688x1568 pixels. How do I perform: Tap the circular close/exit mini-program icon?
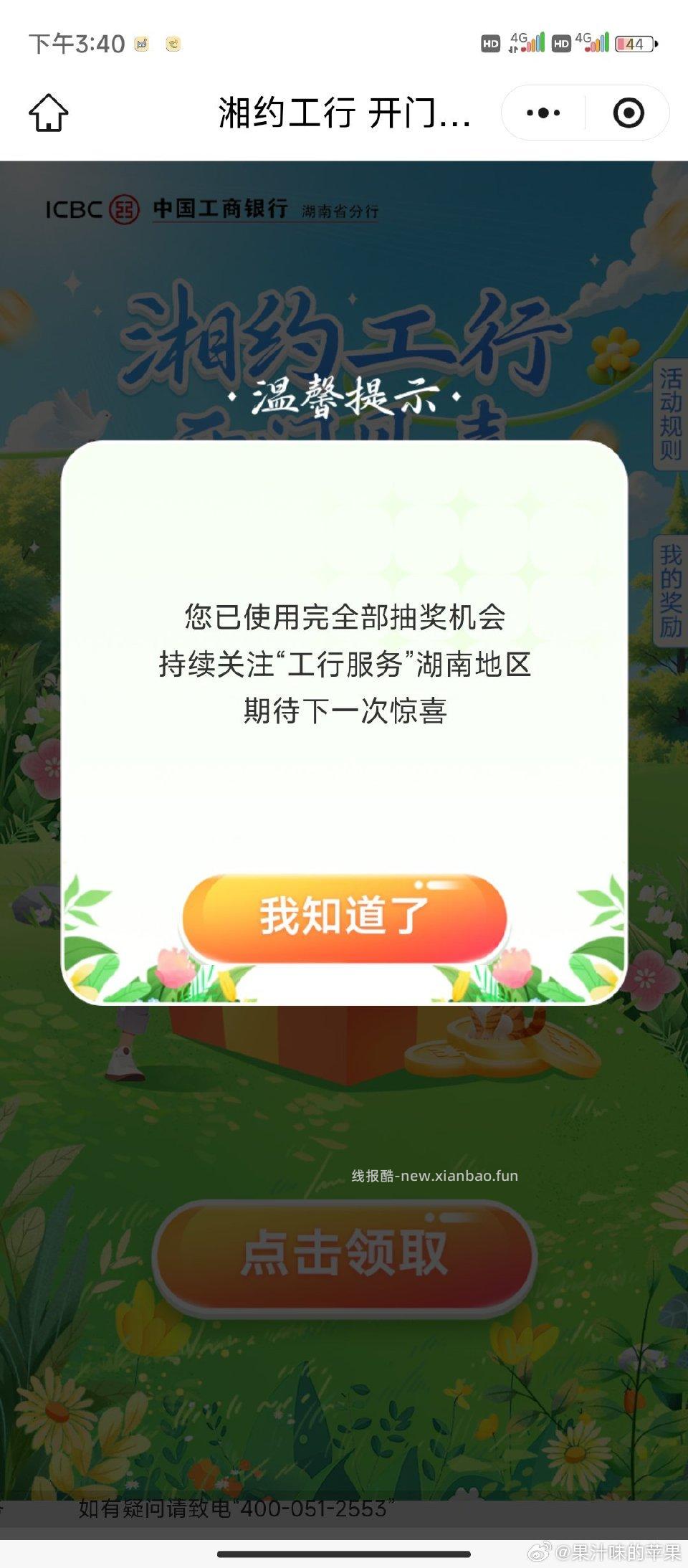pos(626,113)
